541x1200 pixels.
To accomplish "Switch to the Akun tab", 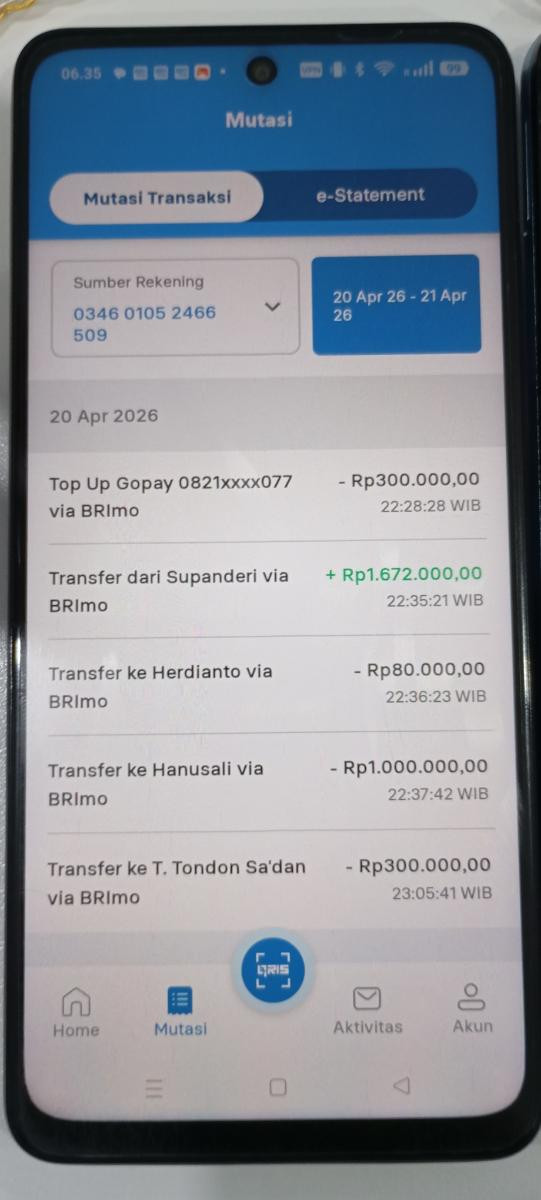I will (x=472, y=1009).
